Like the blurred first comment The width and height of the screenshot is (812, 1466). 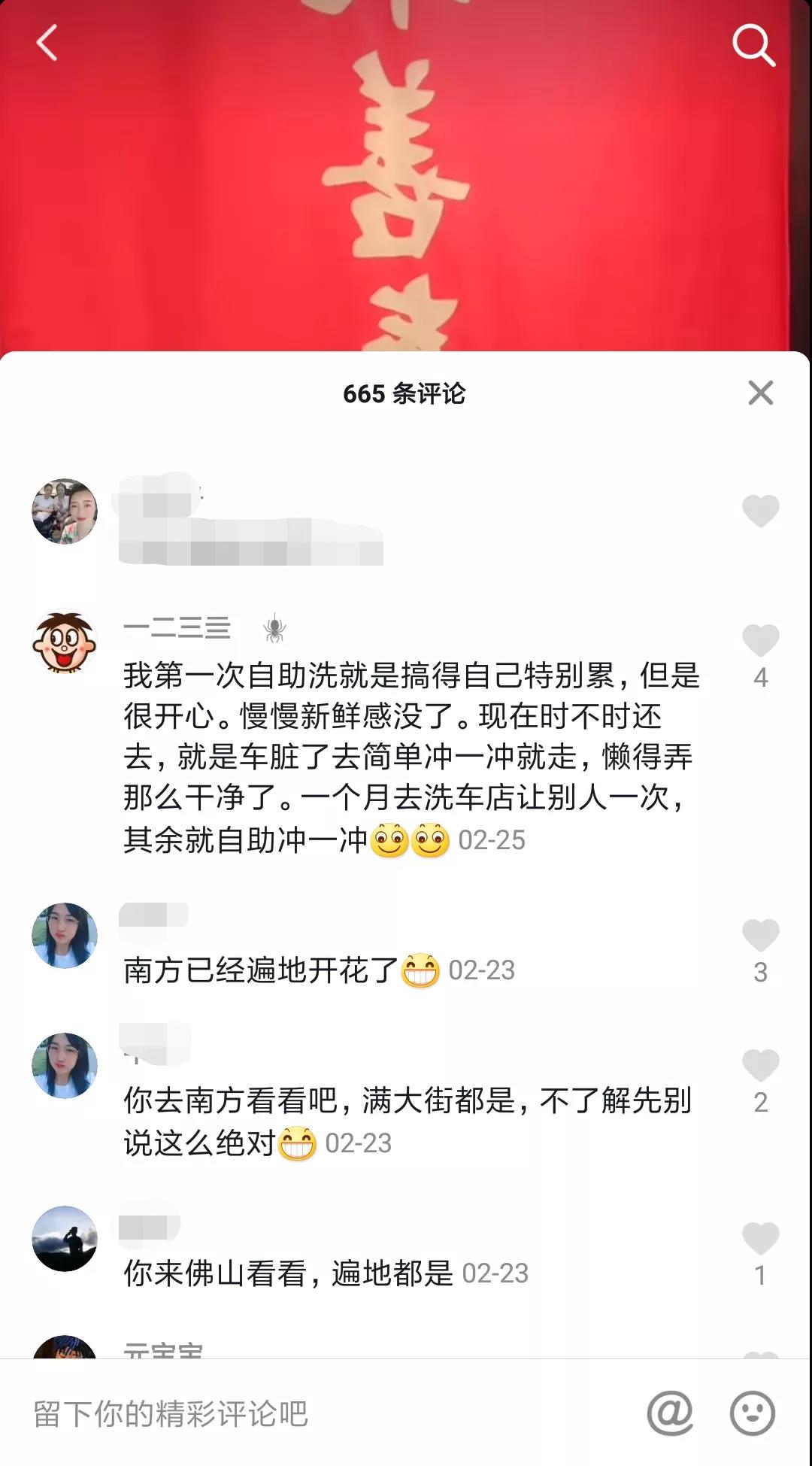pos(760,511)
